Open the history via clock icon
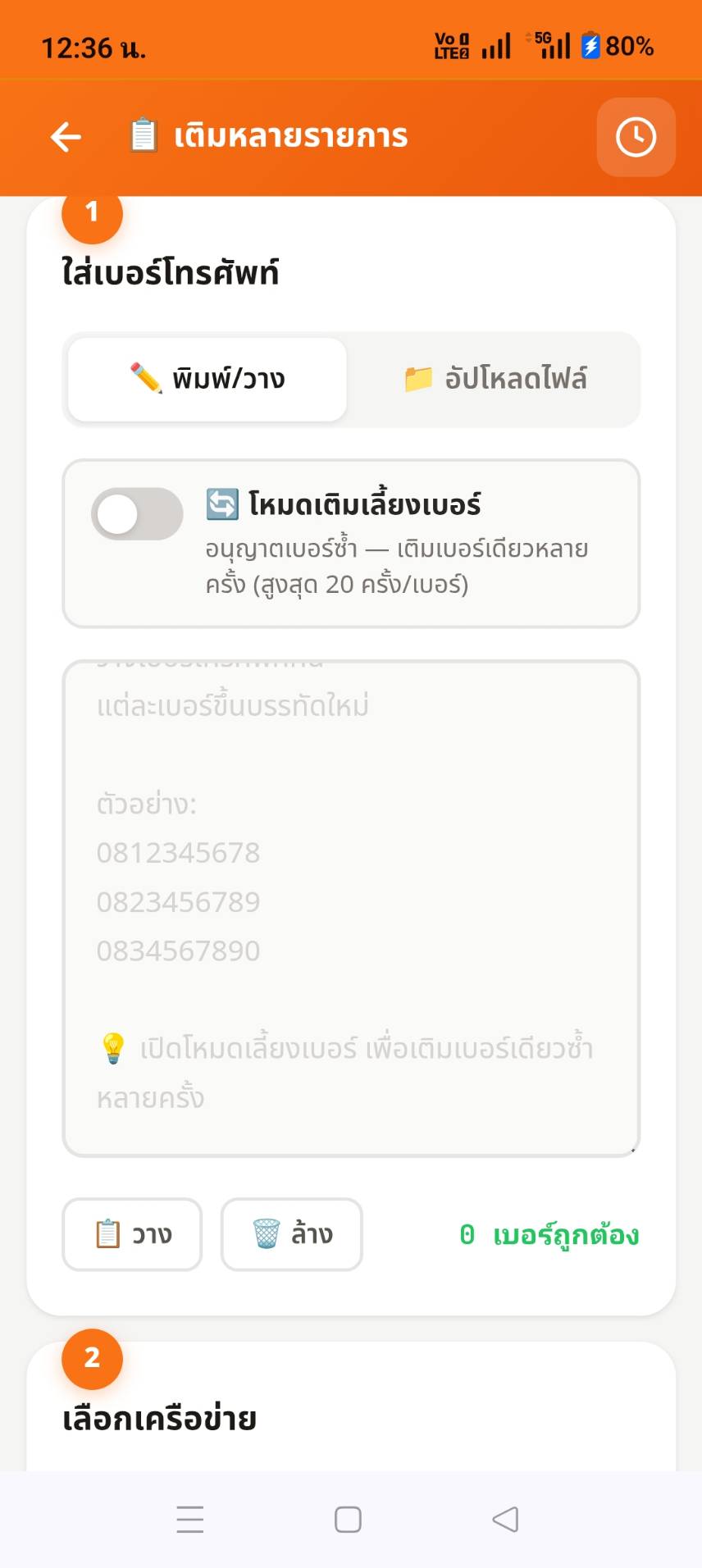702x1568 pixels. point(636,137)
